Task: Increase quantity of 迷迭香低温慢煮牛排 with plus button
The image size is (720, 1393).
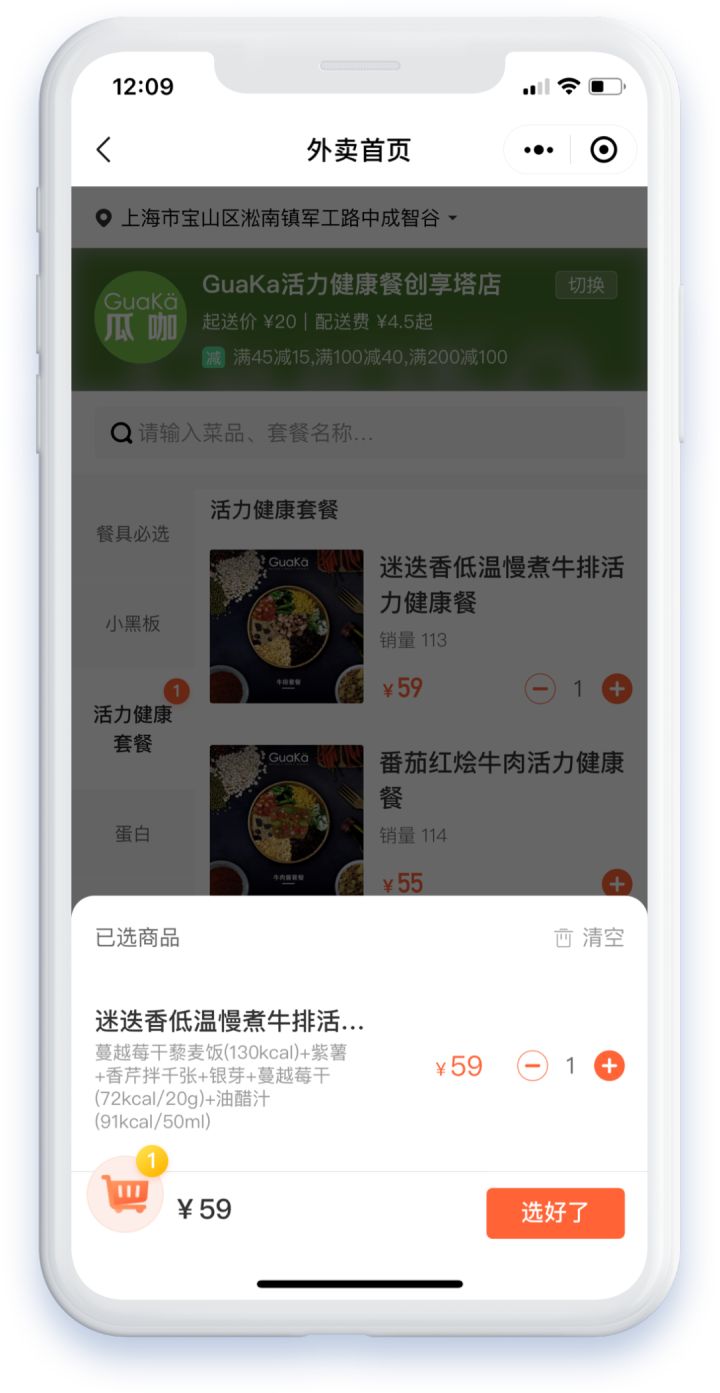Action: [616, 688]
